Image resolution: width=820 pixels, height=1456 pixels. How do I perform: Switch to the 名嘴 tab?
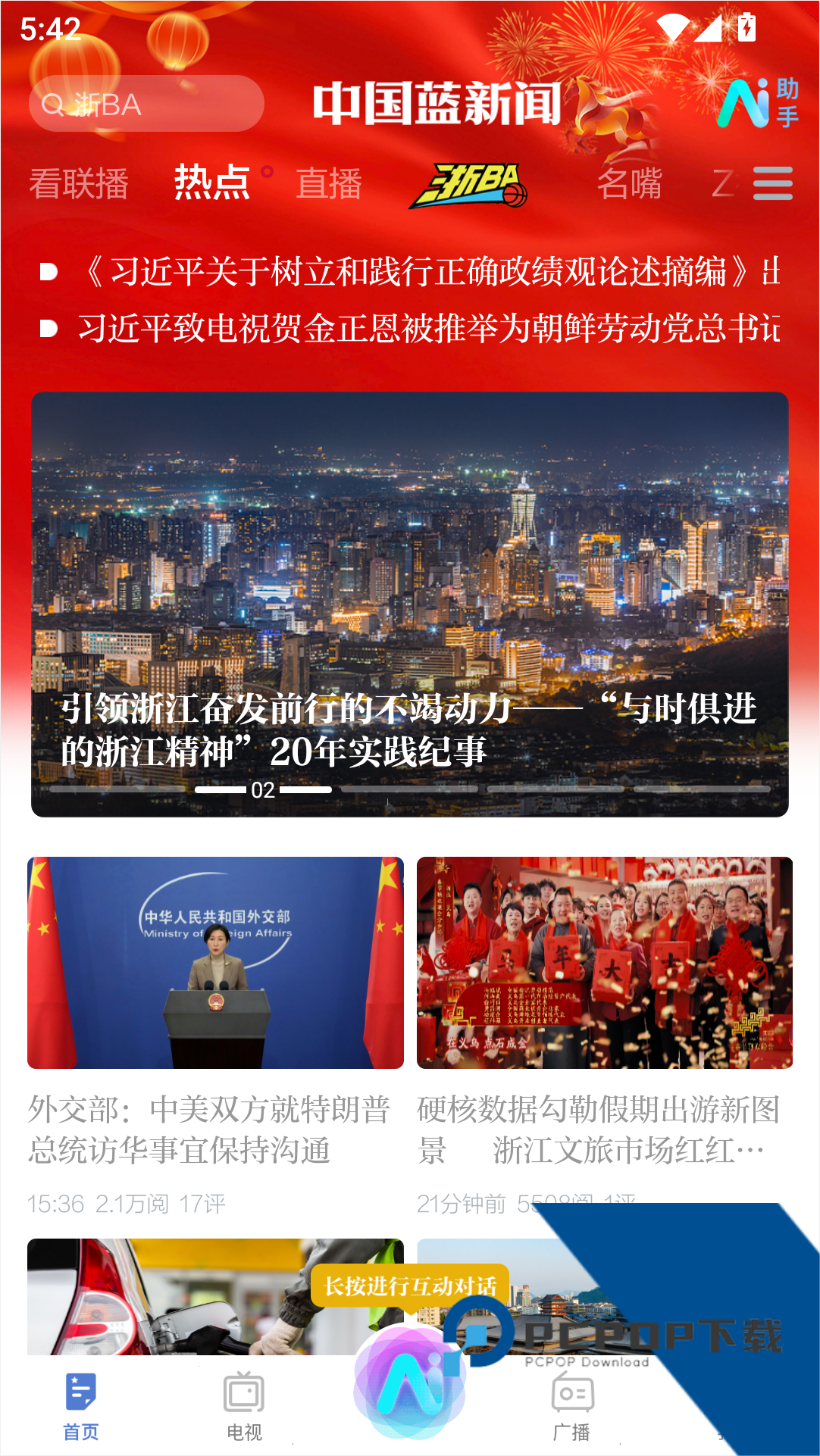pyautogui.click(x=629, y=184)
